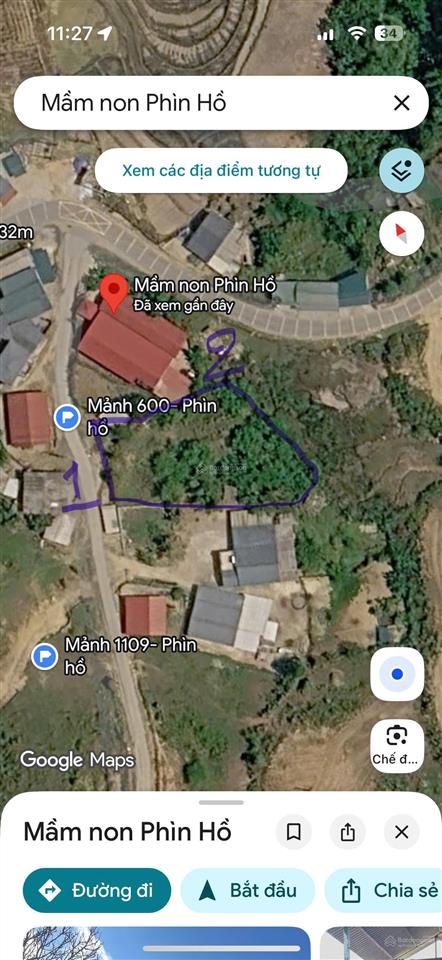Share place via the round share icon

pos(347,832)
